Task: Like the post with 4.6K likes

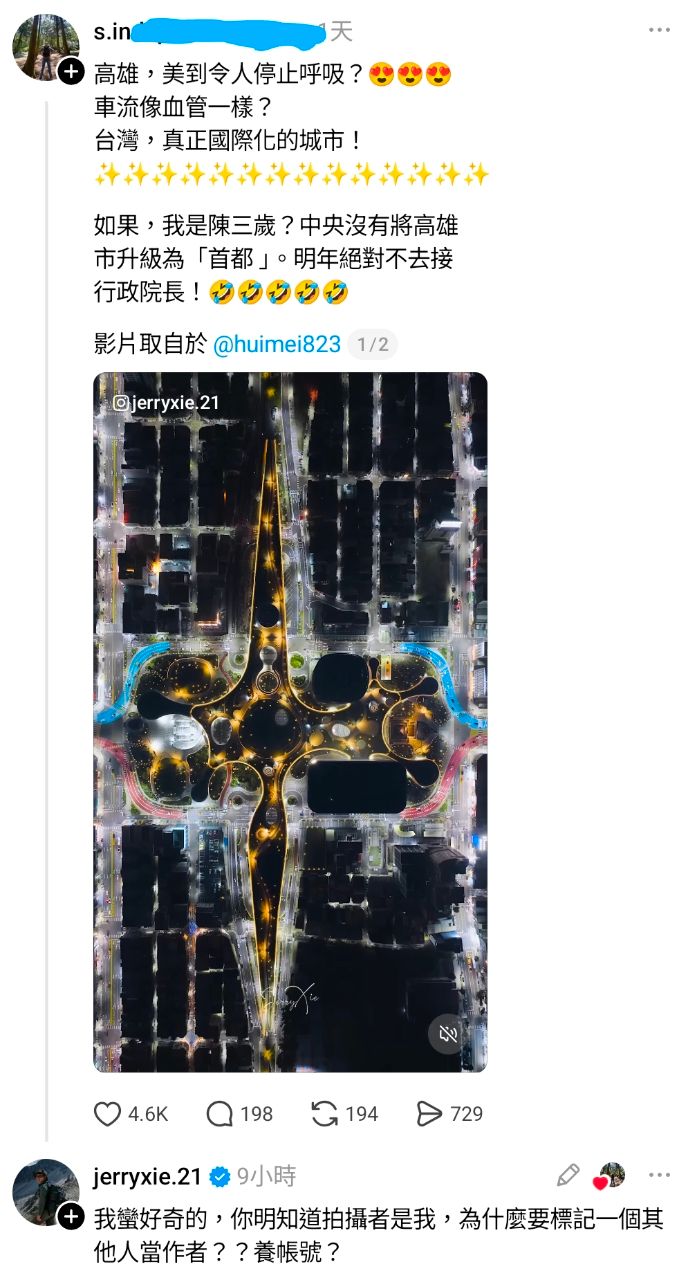Action: click(107, 1114)
